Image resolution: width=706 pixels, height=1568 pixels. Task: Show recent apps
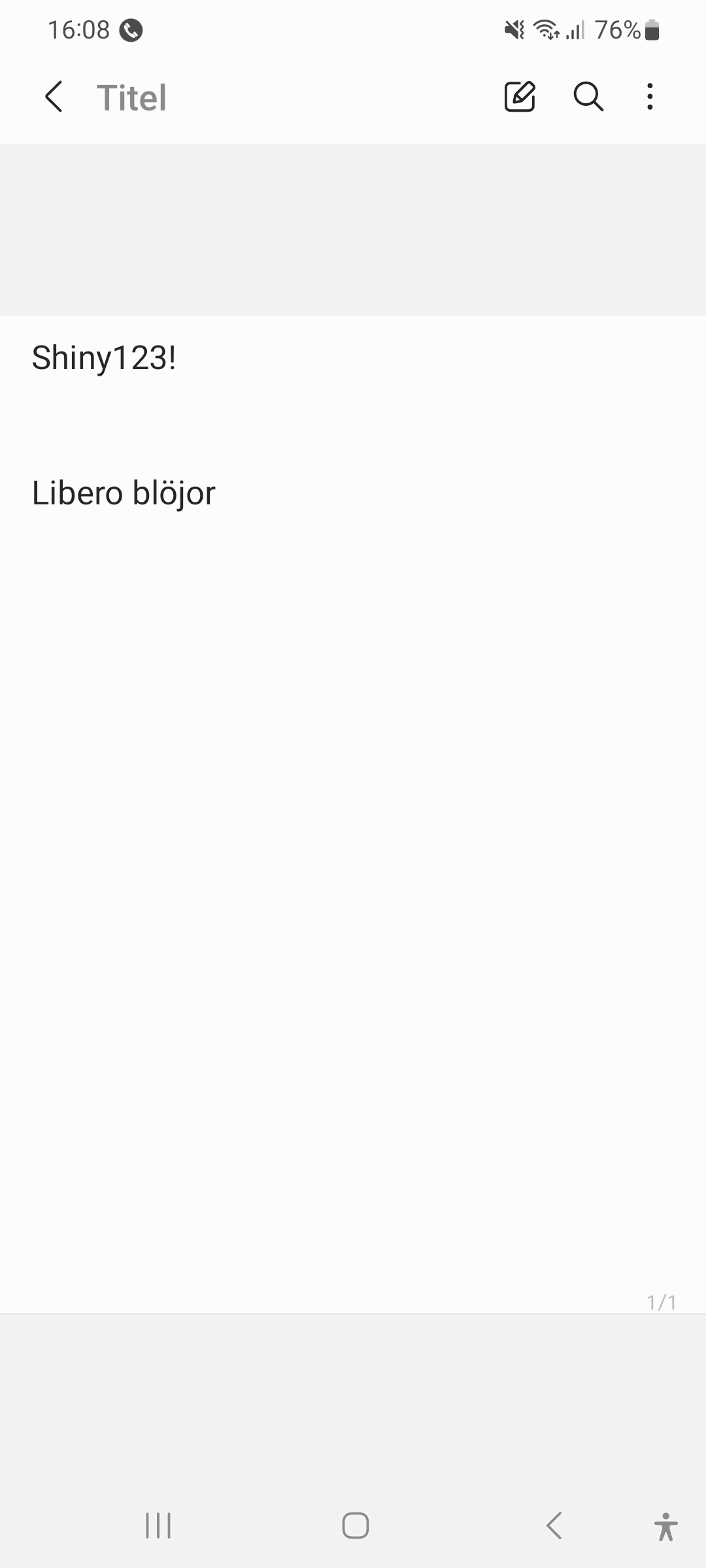158,1526
